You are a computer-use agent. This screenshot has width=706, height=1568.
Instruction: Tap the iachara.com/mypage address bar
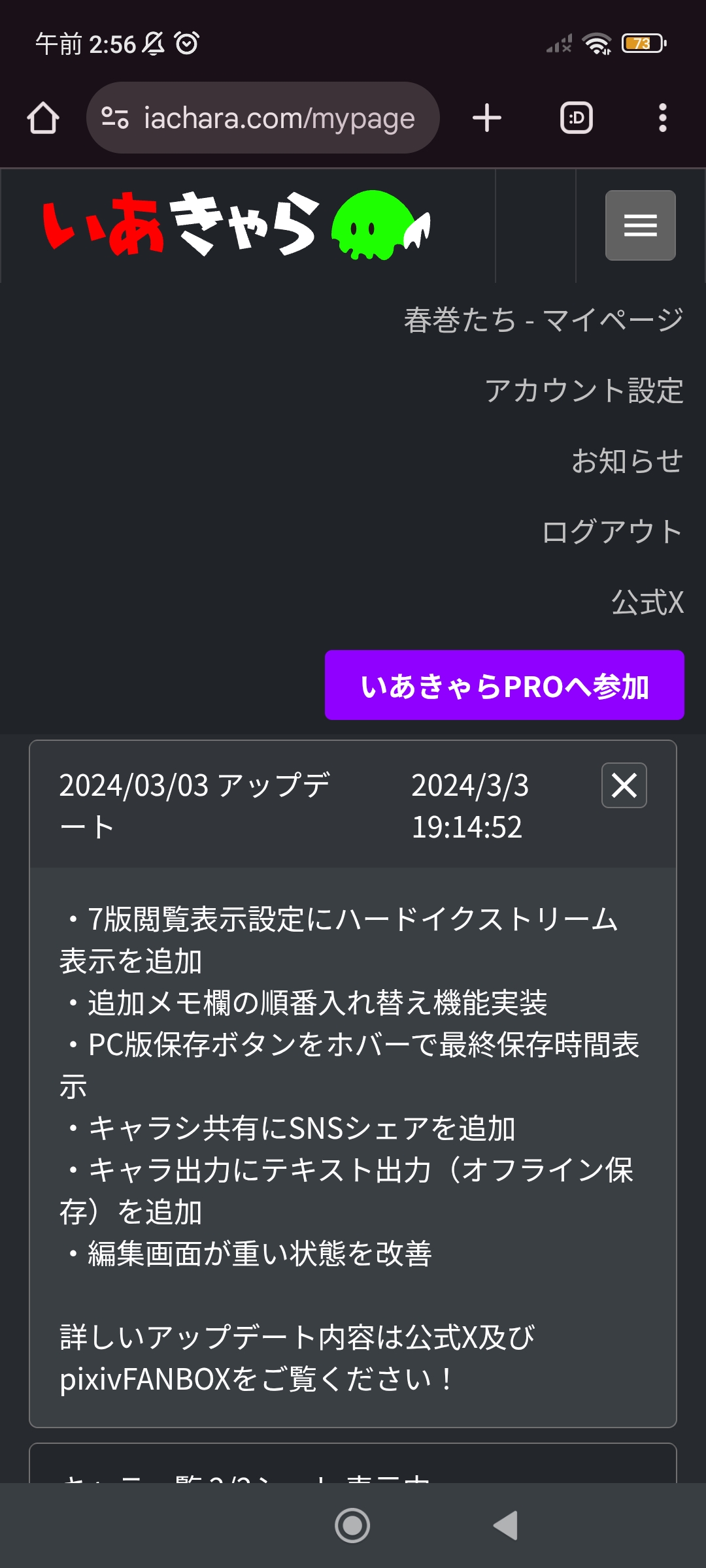[x=263, y=118]
